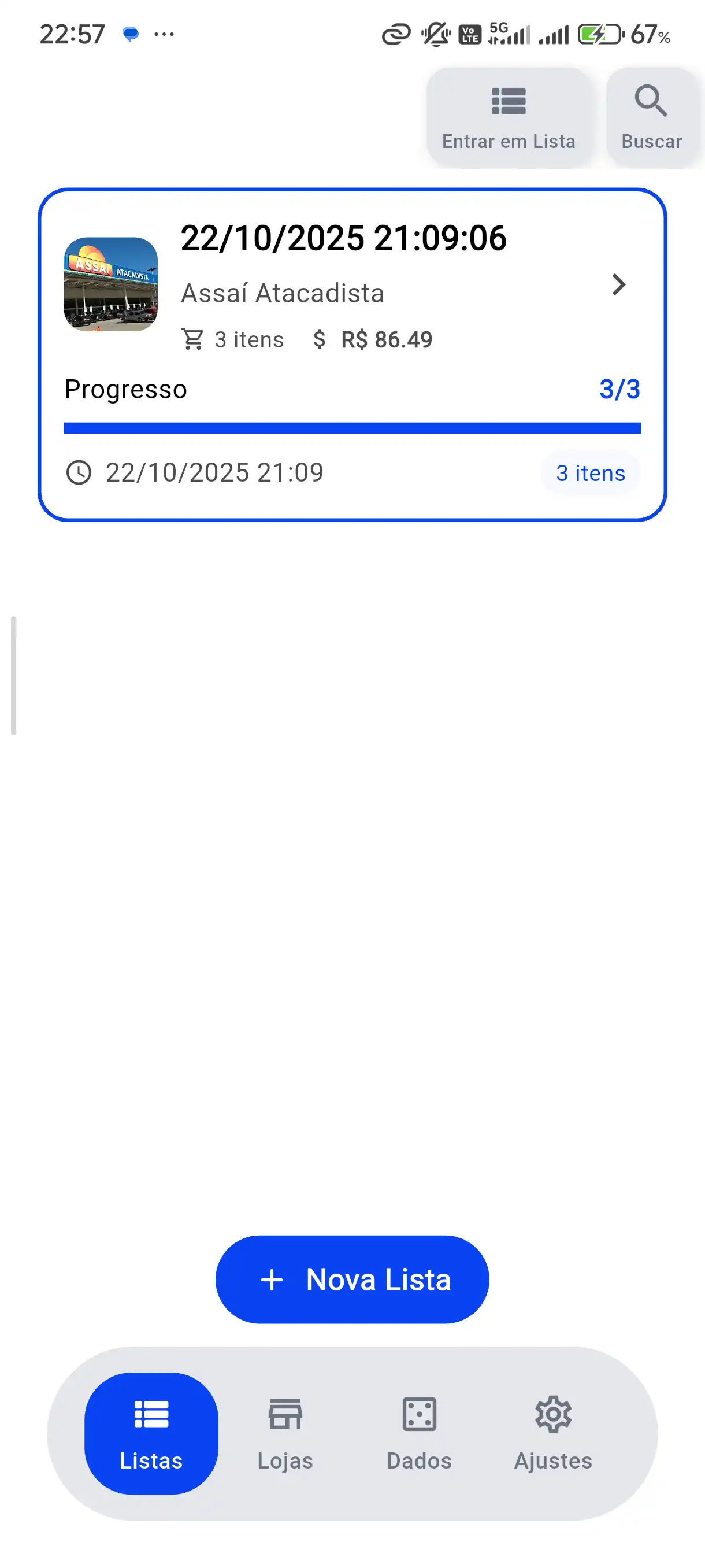Image resolution: width=705 pixels, height=1568 pixels.
Task: Switch to the Ajustes tab
Action: (553, 1434)
